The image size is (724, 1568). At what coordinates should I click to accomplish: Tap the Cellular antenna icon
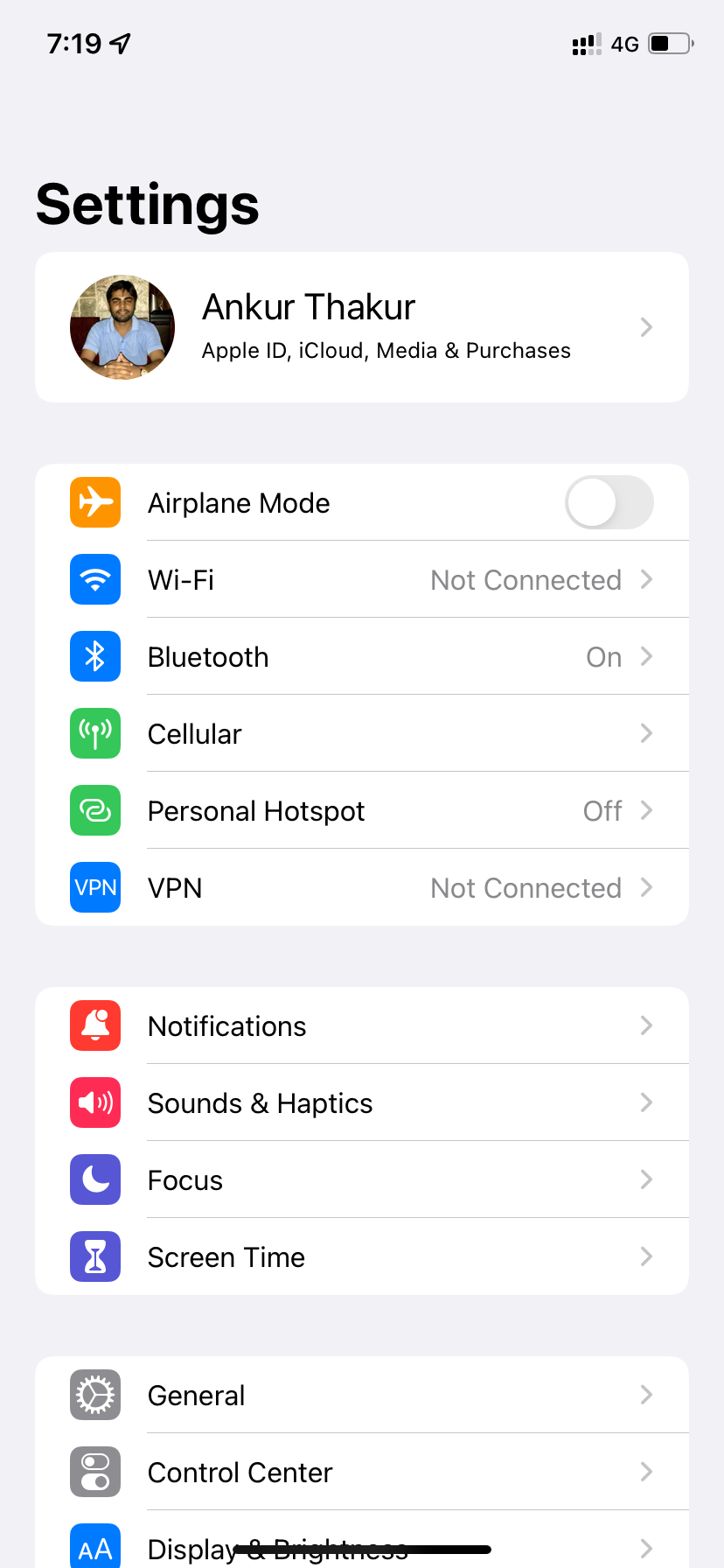pyautogui.click(x=94, y=733)
